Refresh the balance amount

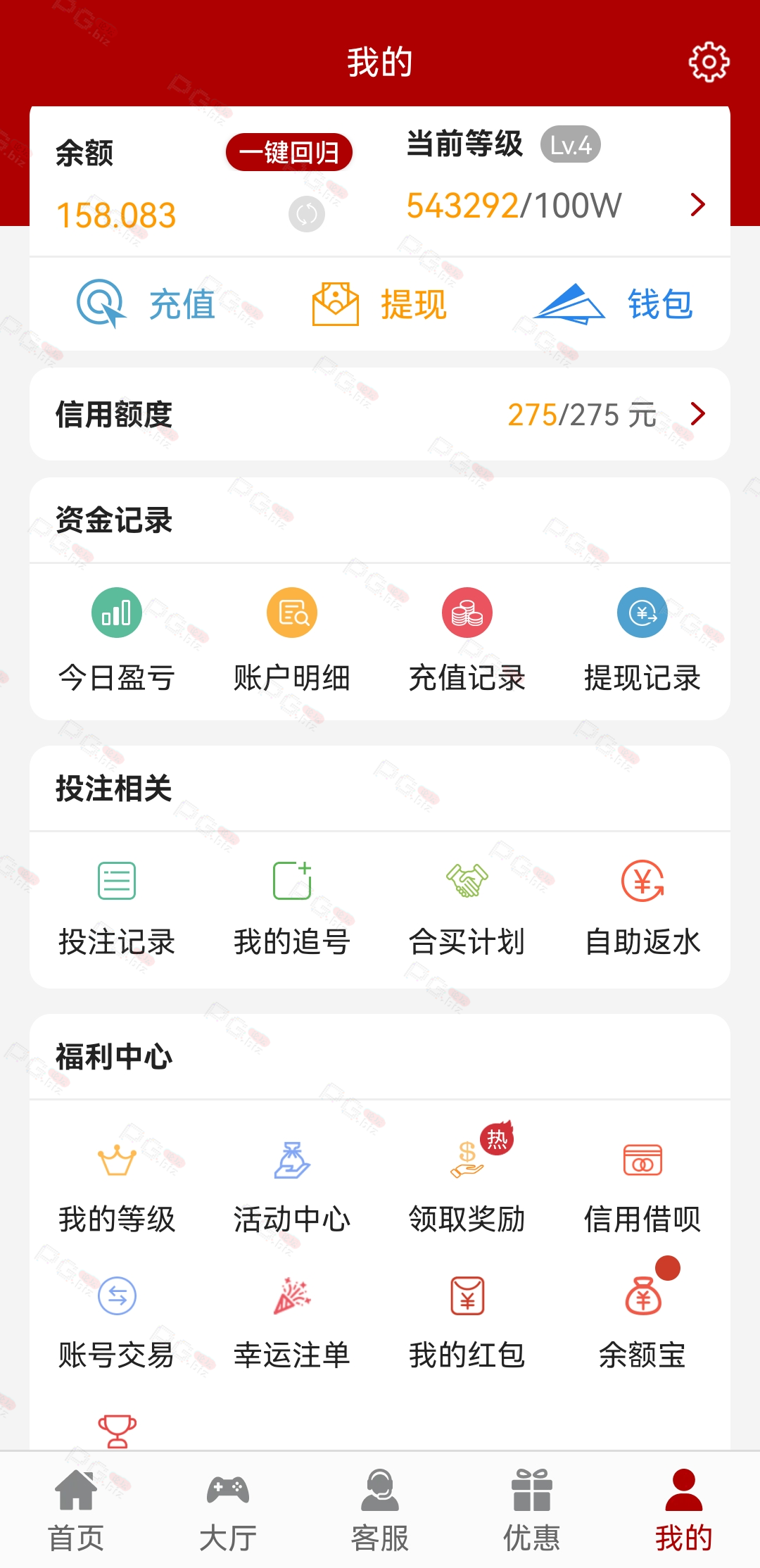[x=307, y=214]
